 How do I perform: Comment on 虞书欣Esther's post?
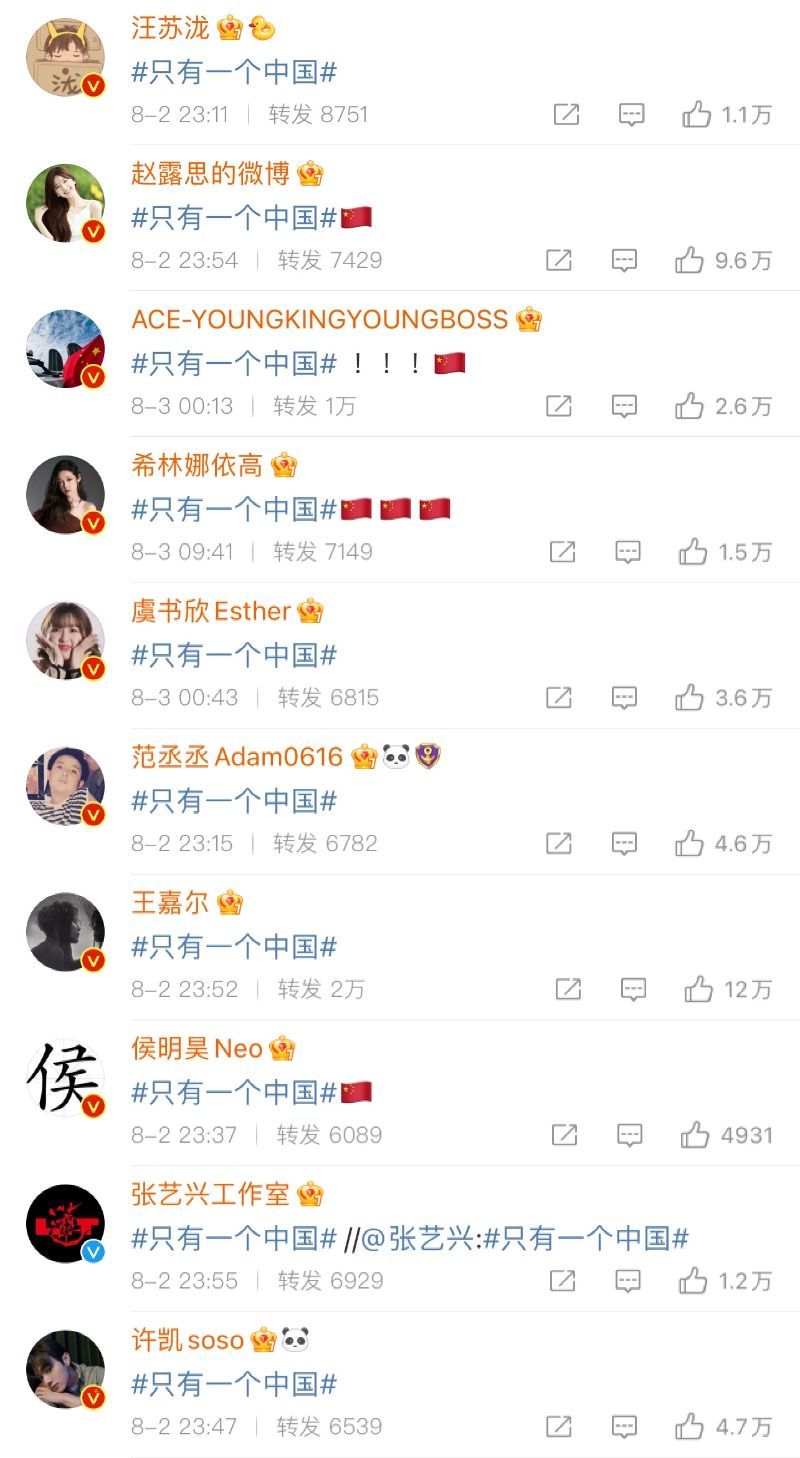pos(624,698)
